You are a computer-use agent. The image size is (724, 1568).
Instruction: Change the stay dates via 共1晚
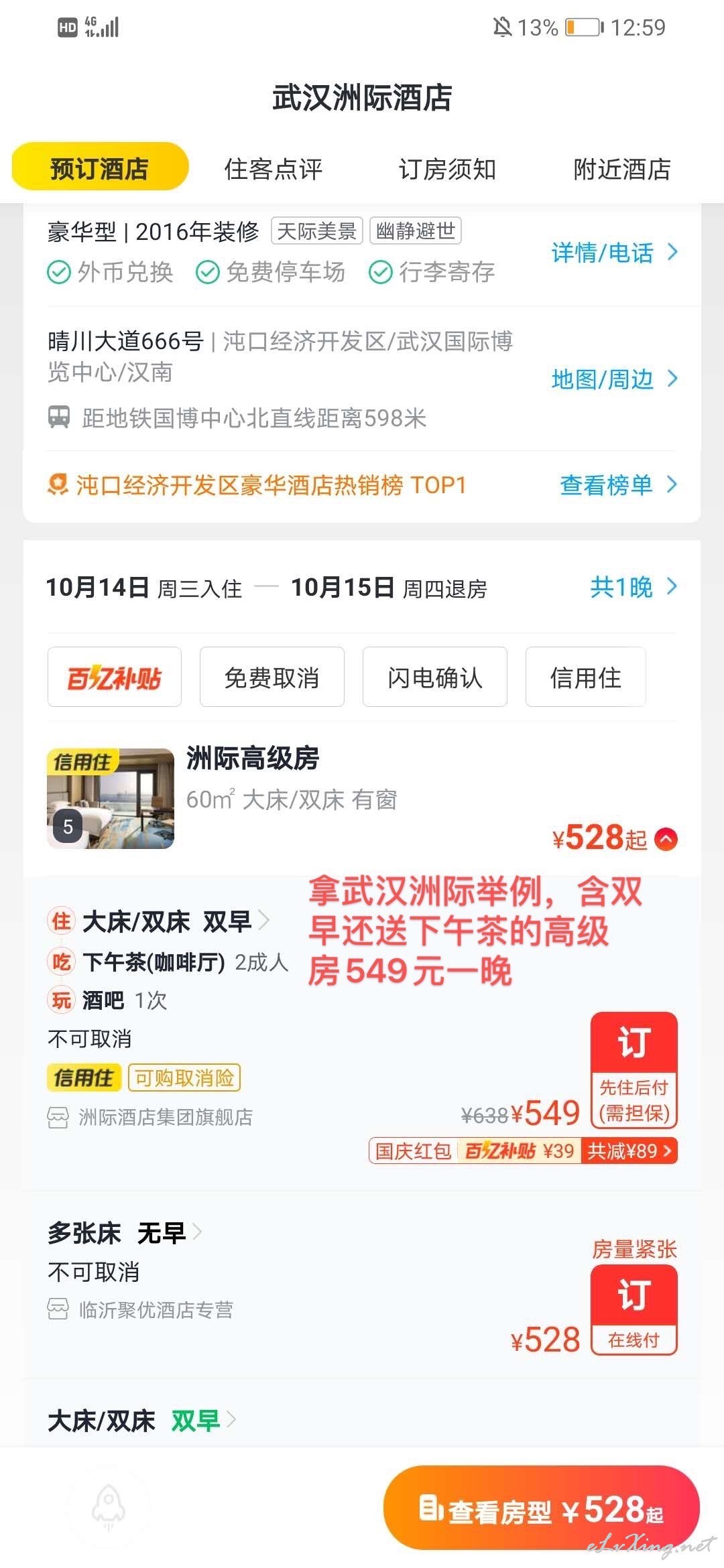pyautogui.click(x=633, y=588)
